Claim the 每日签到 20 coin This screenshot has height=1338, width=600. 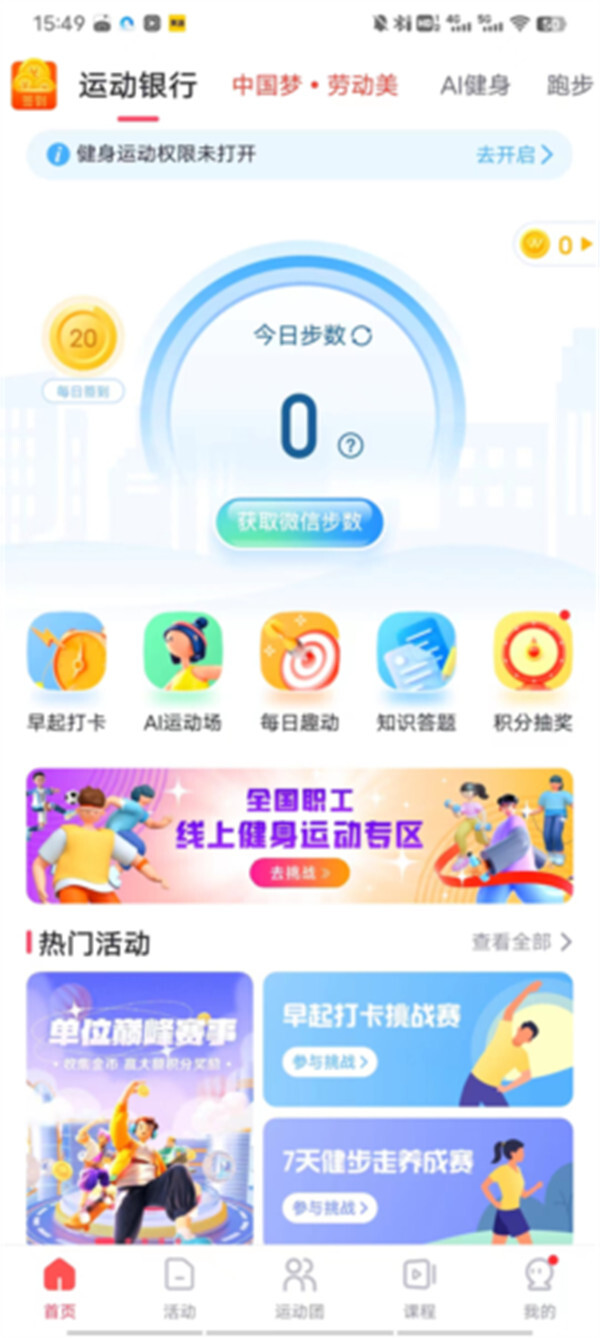pos(83,340)
